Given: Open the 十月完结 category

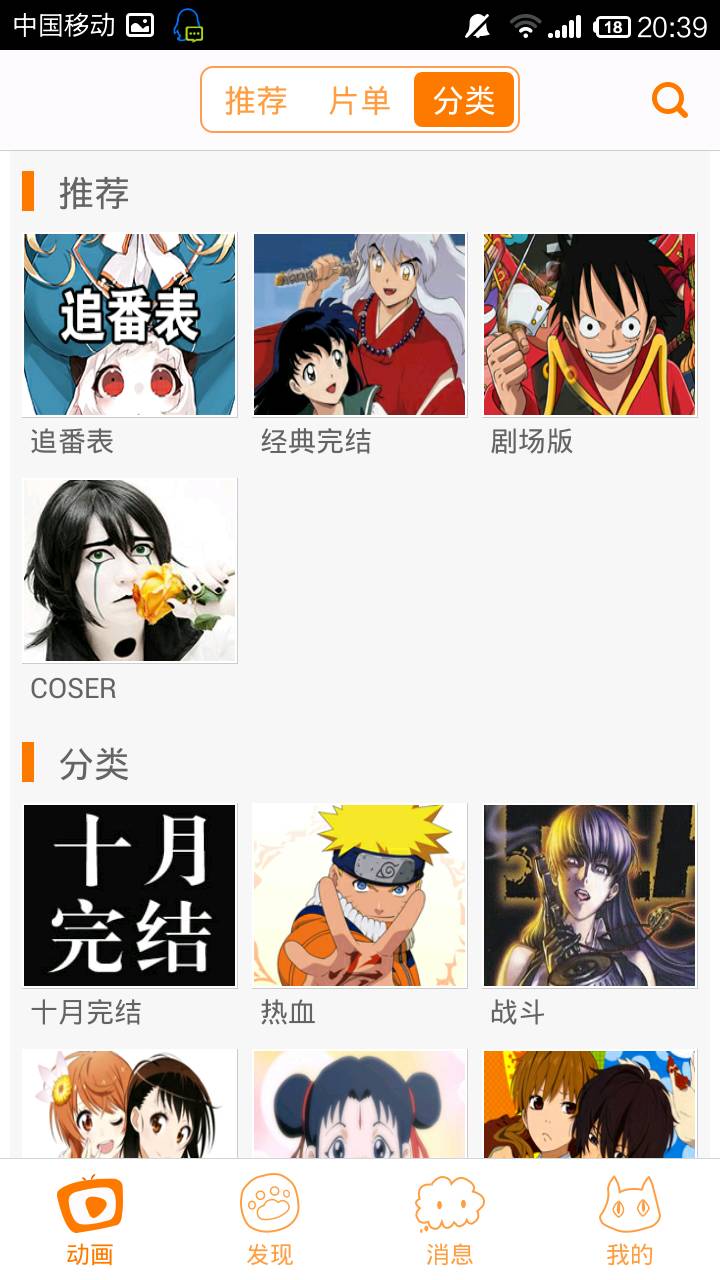Looking at the screenshot, I should point(130,896).
